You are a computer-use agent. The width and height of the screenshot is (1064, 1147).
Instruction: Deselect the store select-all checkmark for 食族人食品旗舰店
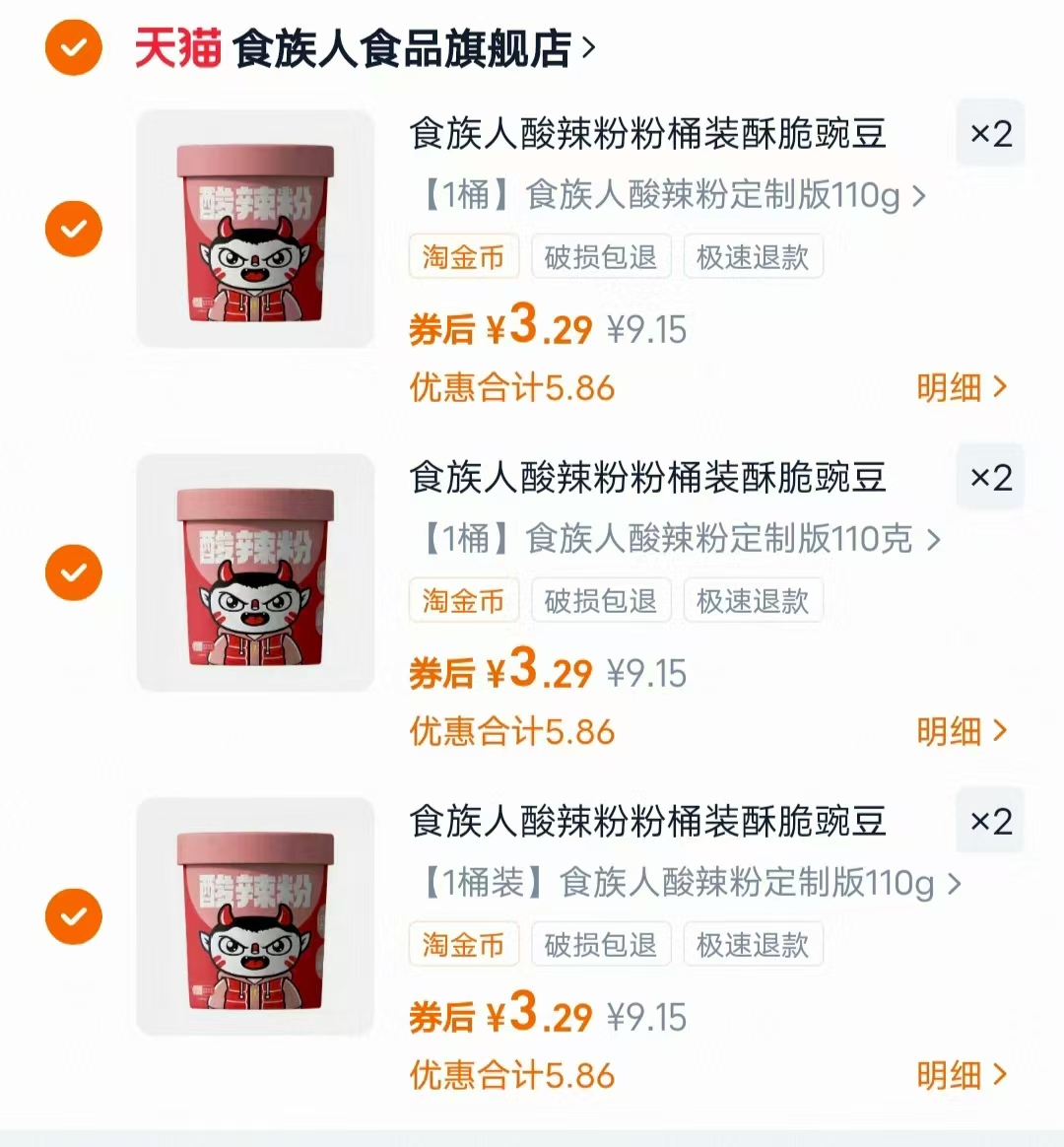pos(72,48)
